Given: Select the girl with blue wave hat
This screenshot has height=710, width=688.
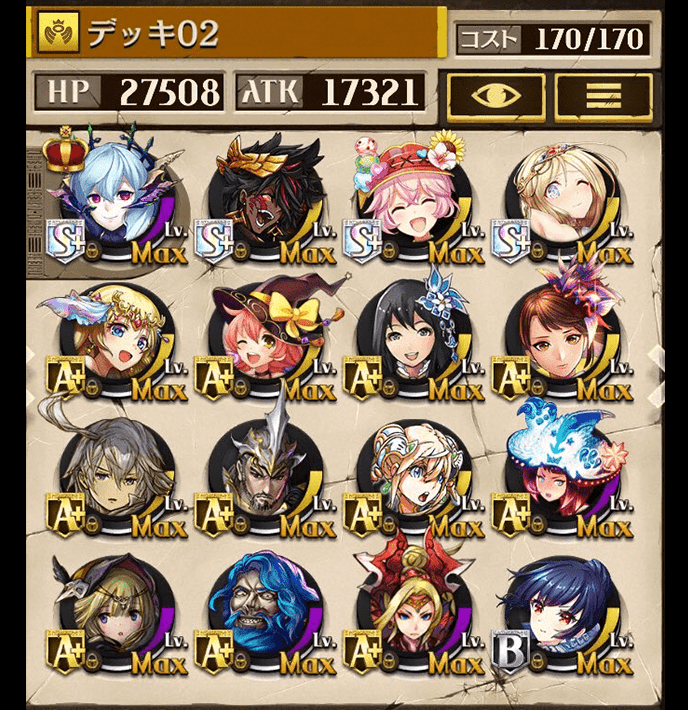Looking at the screenshot, I should pyautogui.click(x=560, y=475).
